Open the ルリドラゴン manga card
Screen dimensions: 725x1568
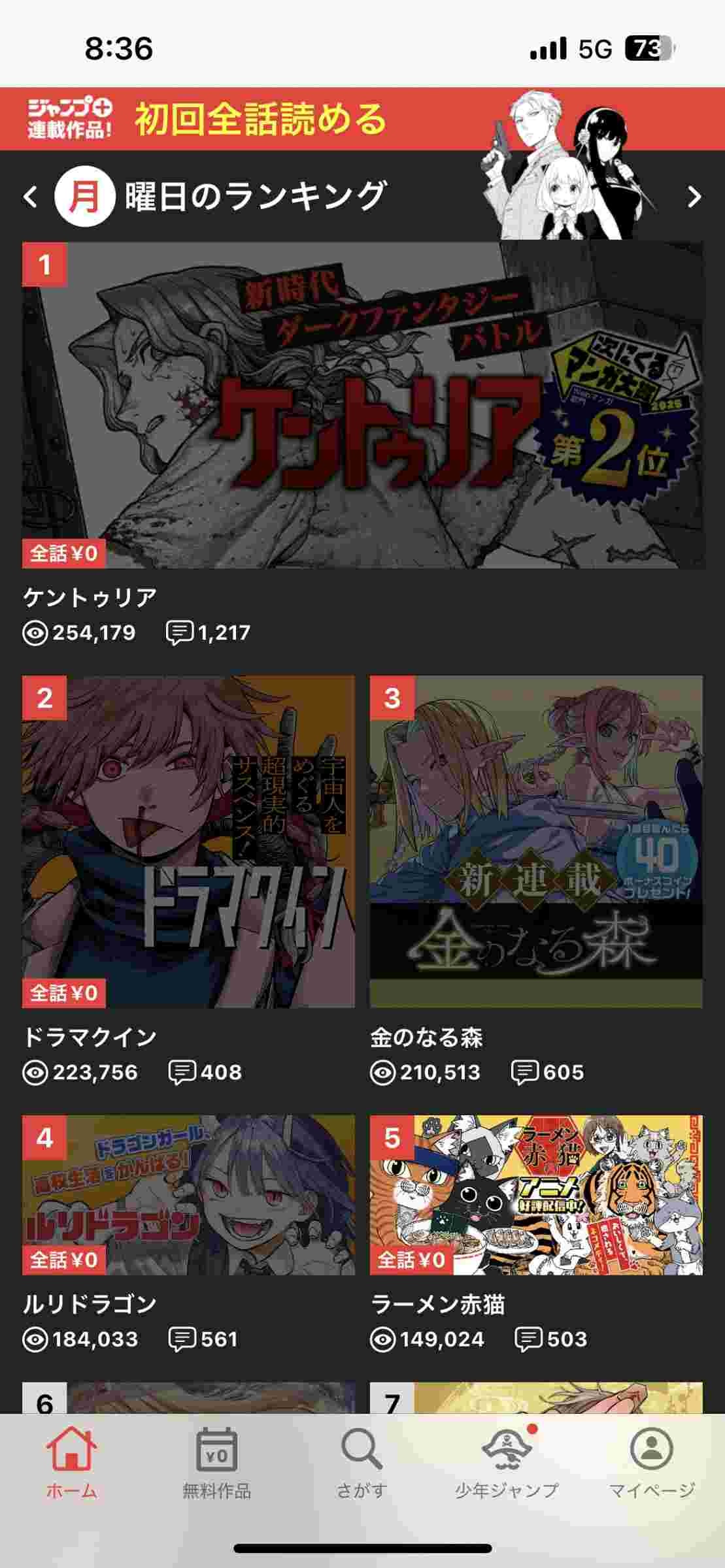point(188,1195)
